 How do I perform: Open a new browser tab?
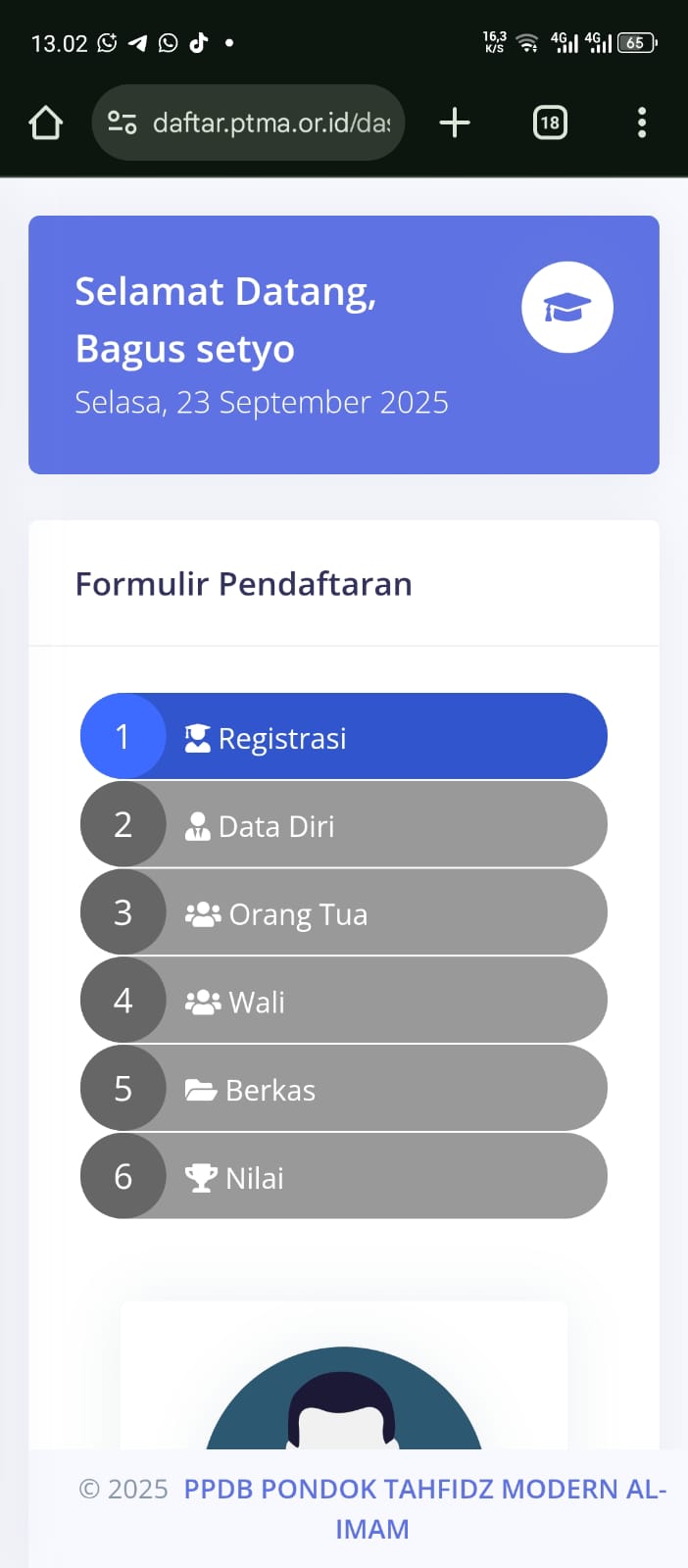[455, 123]
